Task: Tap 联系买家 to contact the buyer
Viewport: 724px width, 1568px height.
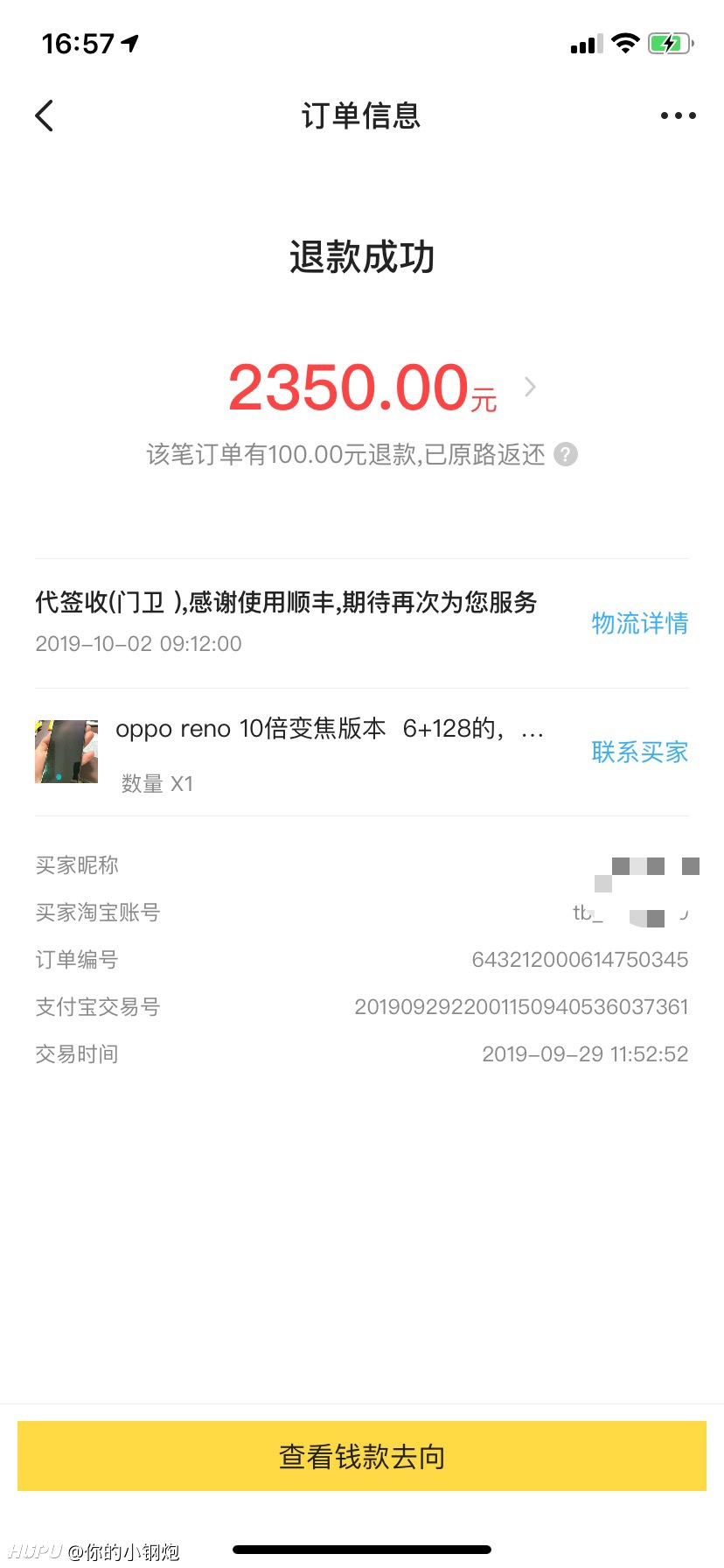Action: pyautogui.click(x=639, y=752)
